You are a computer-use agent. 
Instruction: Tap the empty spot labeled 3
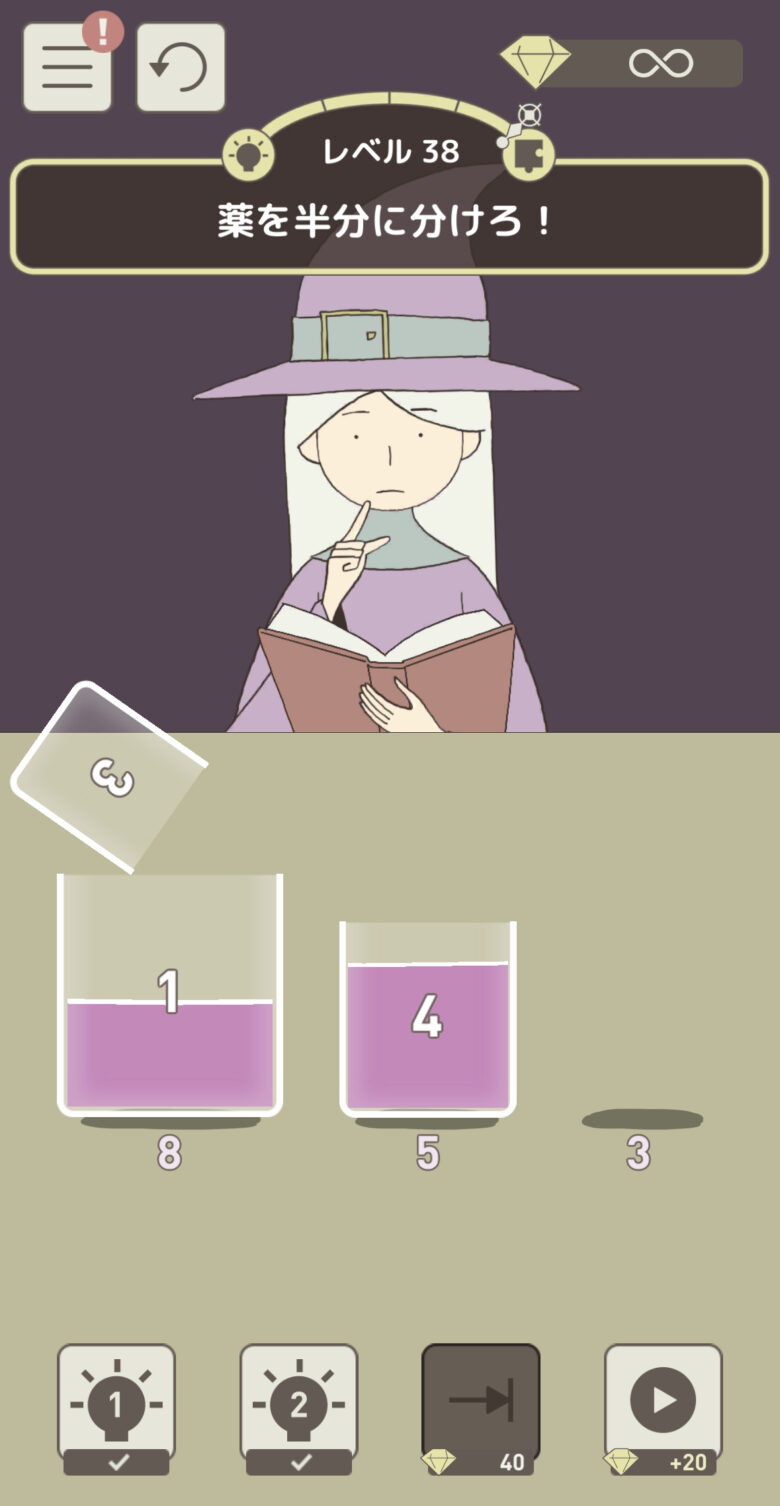(640, 1120)
